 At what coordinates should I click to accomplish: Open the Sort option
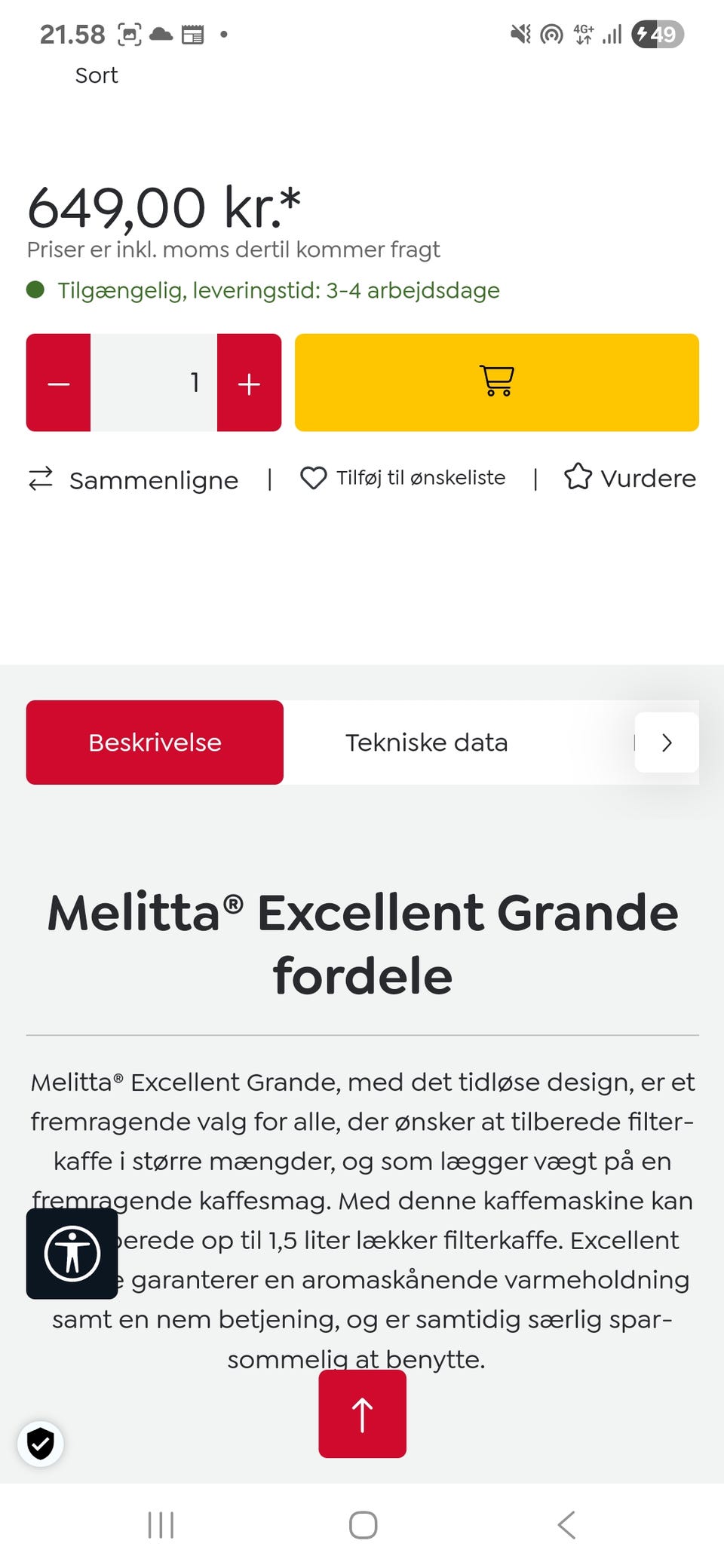click(x=96, y=75)
